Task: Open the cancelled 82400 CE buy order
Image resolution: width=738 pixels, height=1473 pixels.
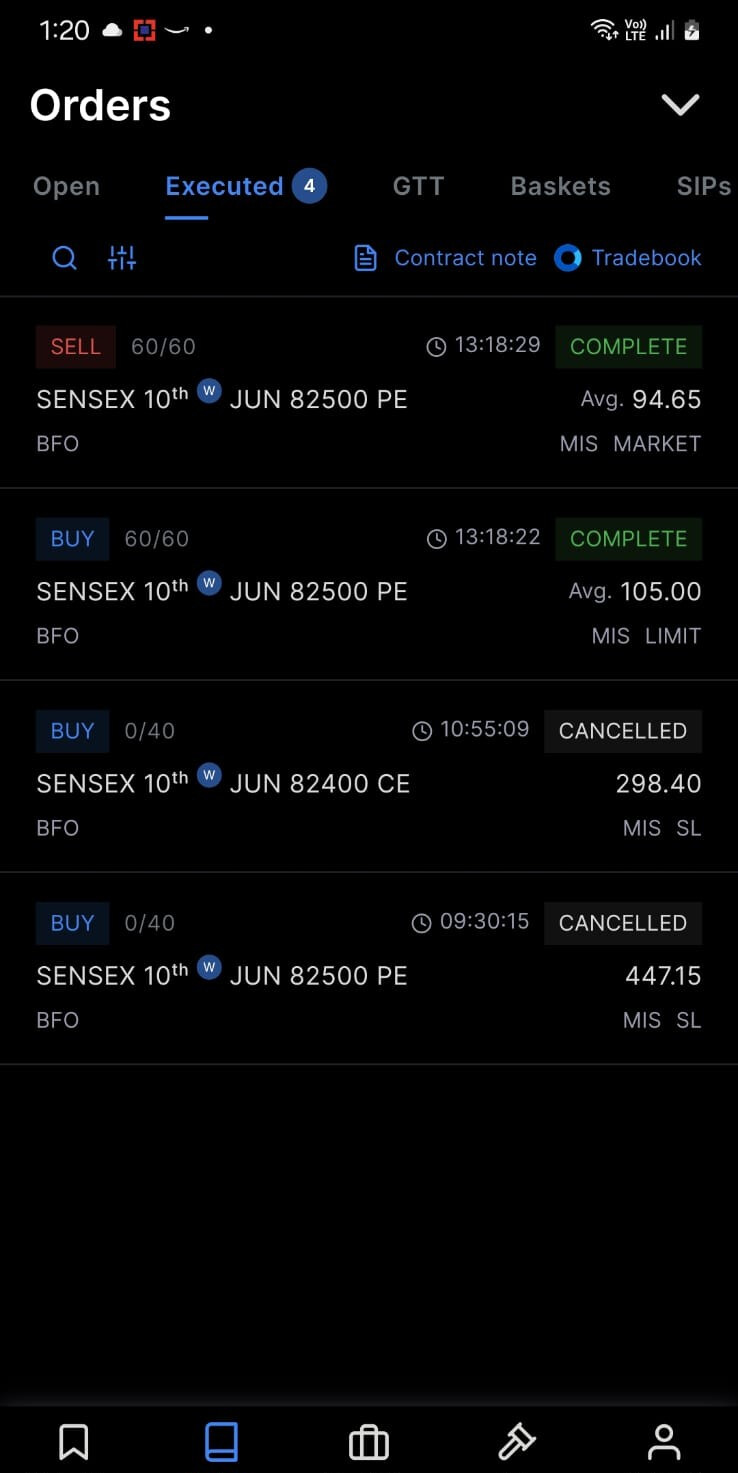Action: click(x=369, y=777)
